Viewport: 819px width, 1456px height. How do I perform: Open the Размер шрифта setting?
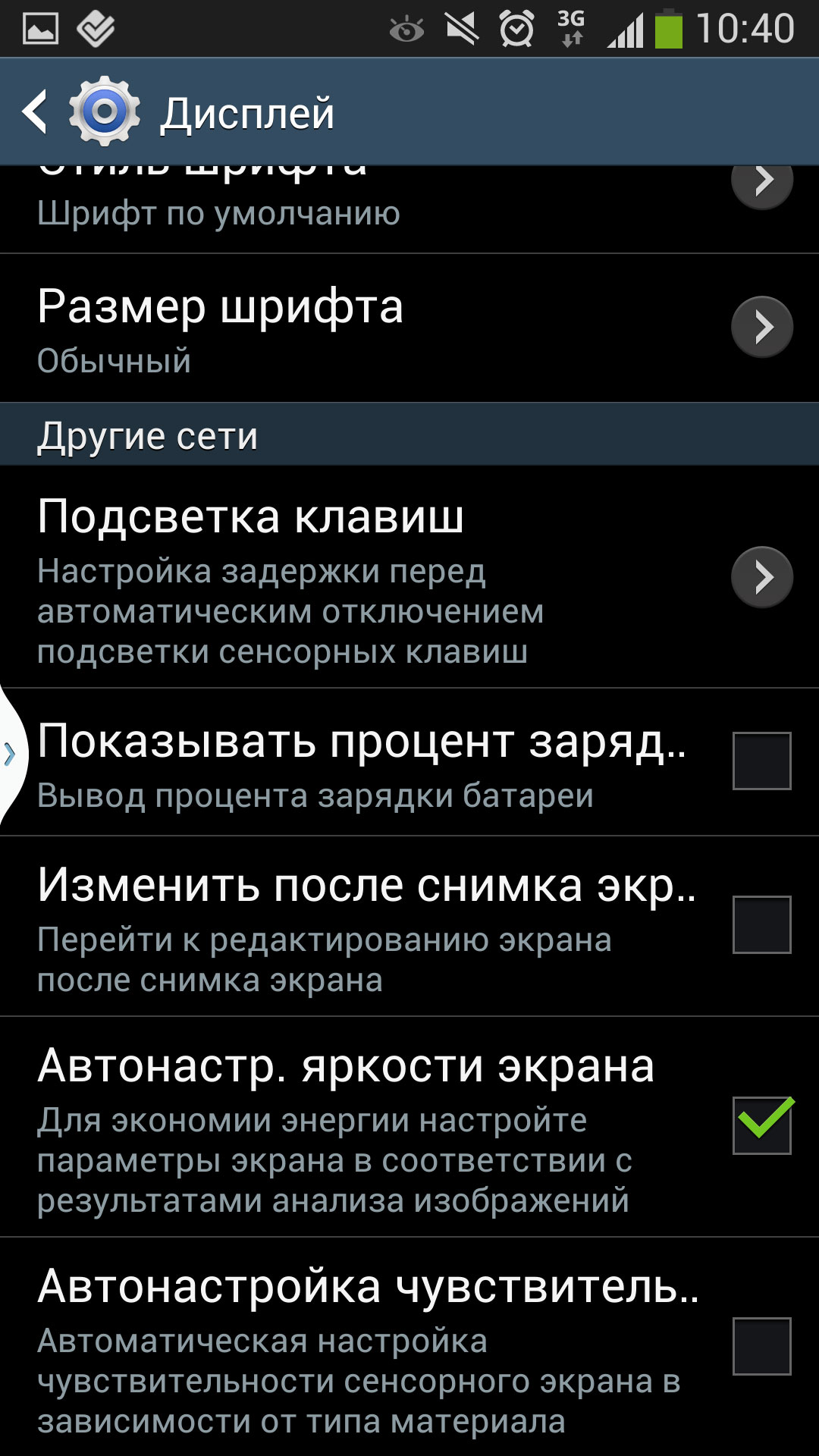[x=409, y=328]
